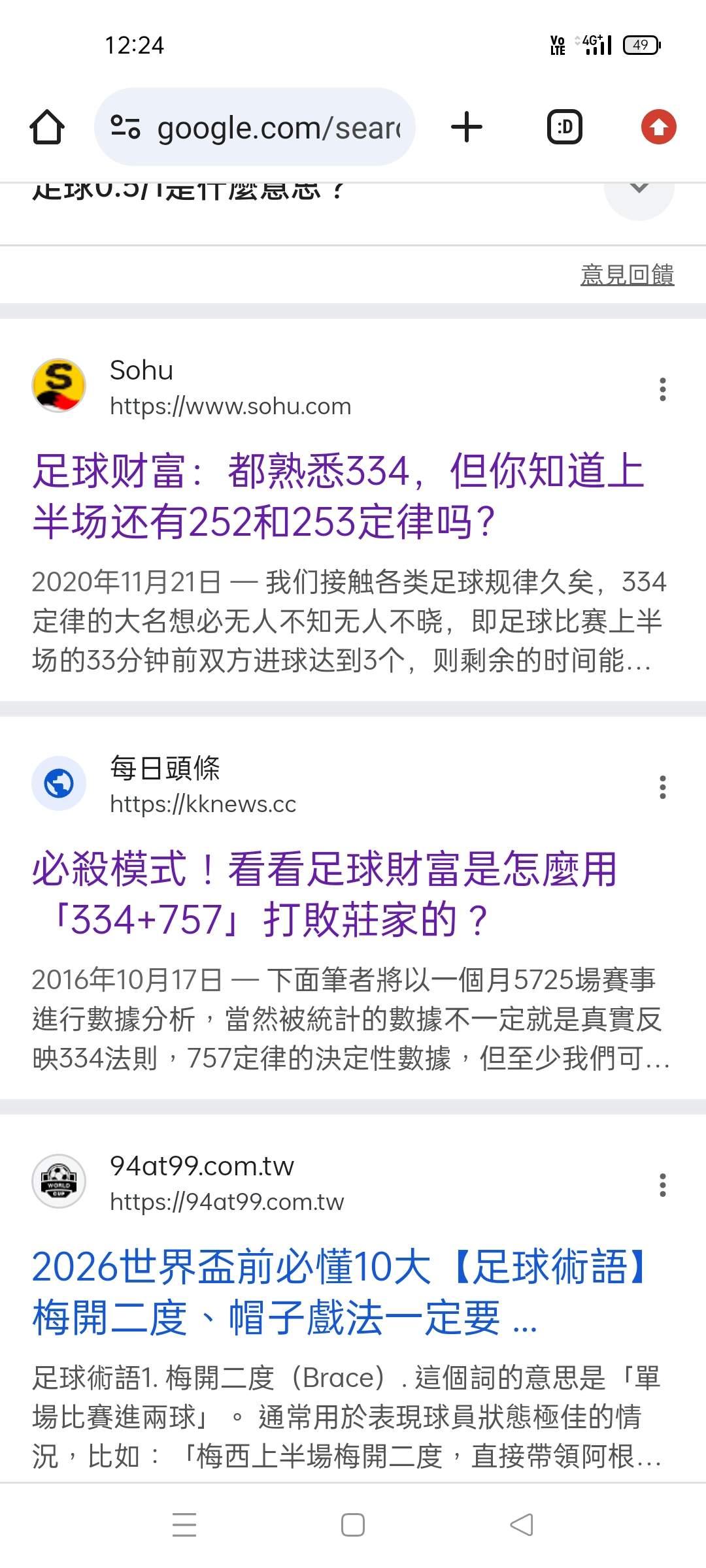
Task: Open the 每日頭條 result about 334+757
Action: click(325, 894)
